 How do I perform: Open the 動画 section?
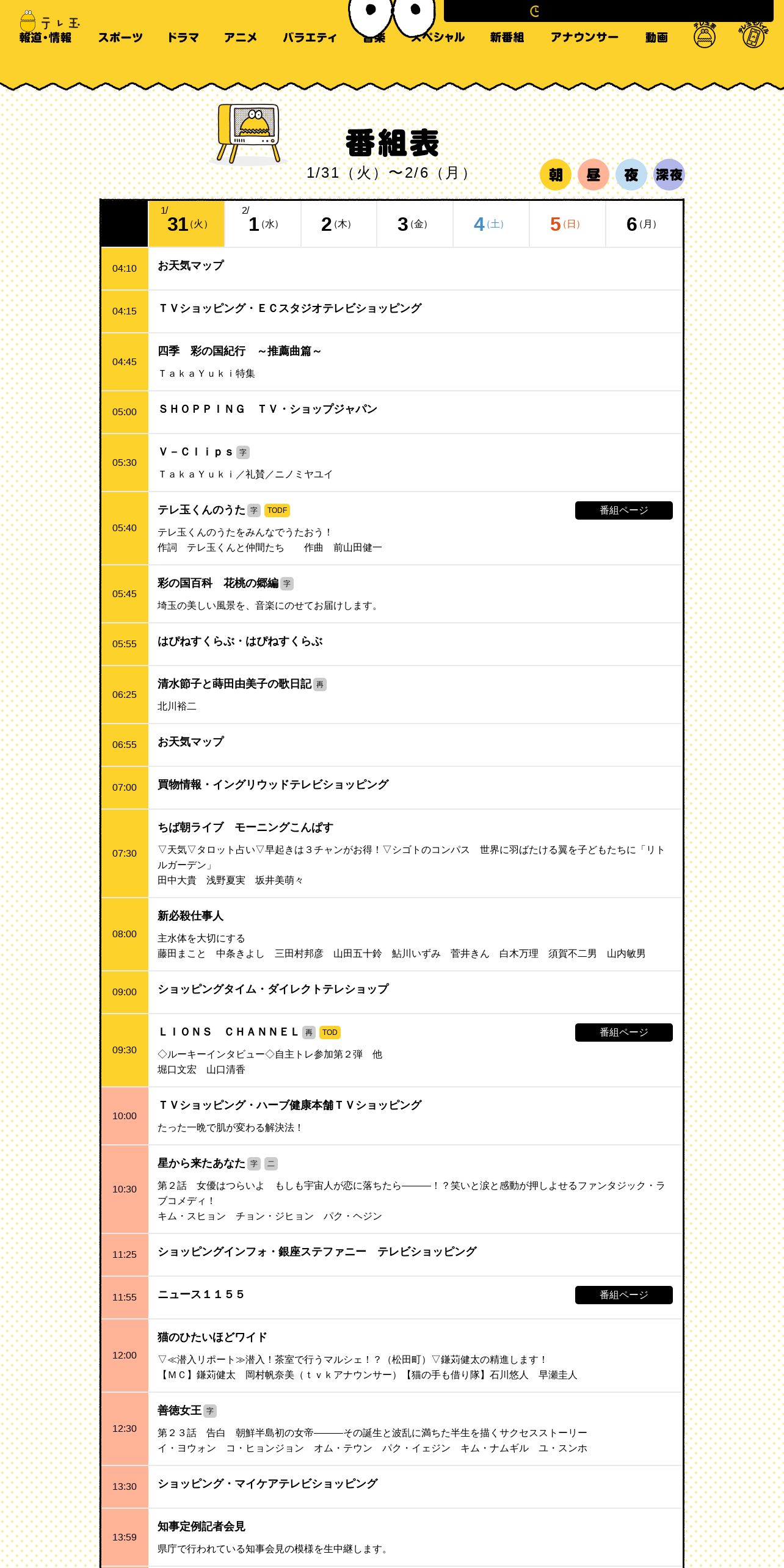click(656, 37)
